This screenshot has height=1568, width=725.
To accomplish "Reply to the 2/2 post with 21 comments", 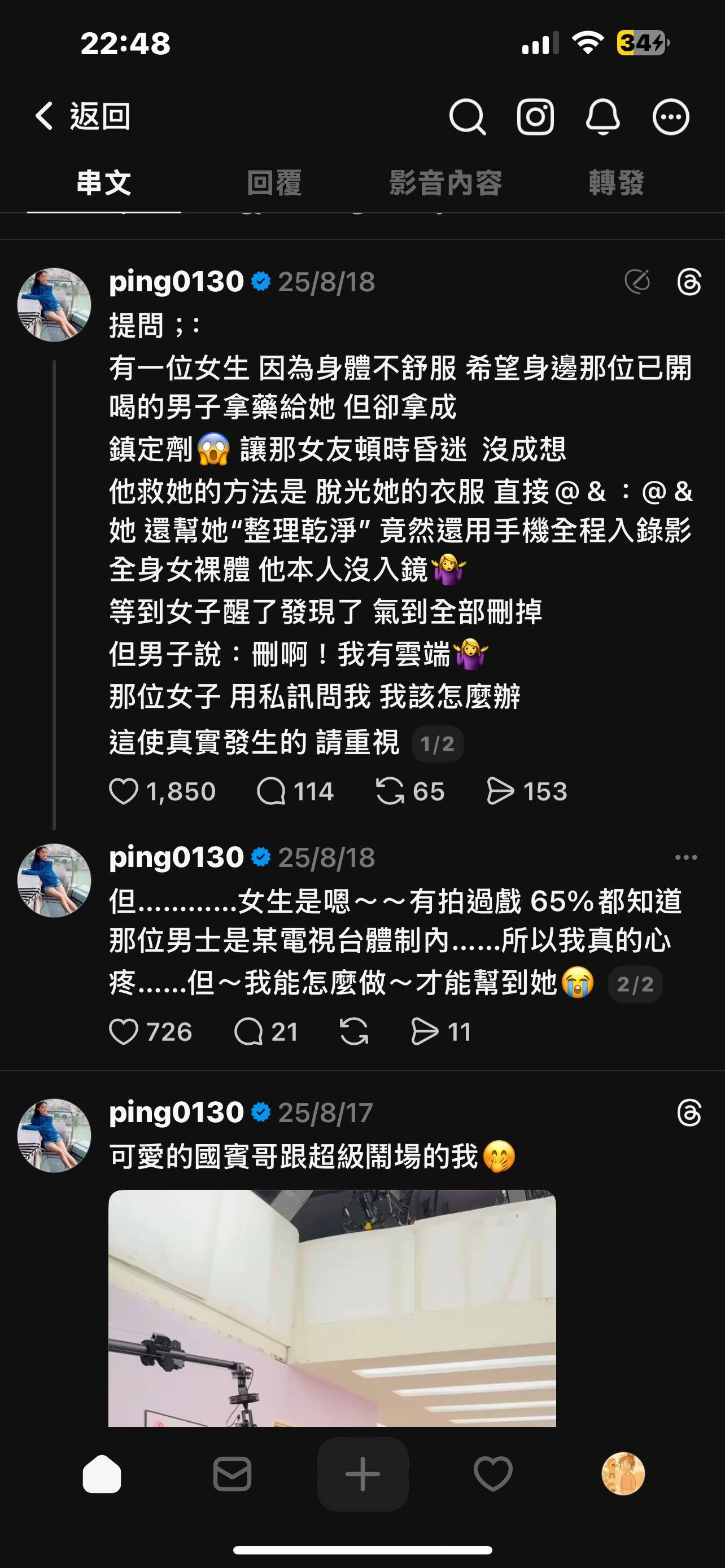I will pos(248,1032).
